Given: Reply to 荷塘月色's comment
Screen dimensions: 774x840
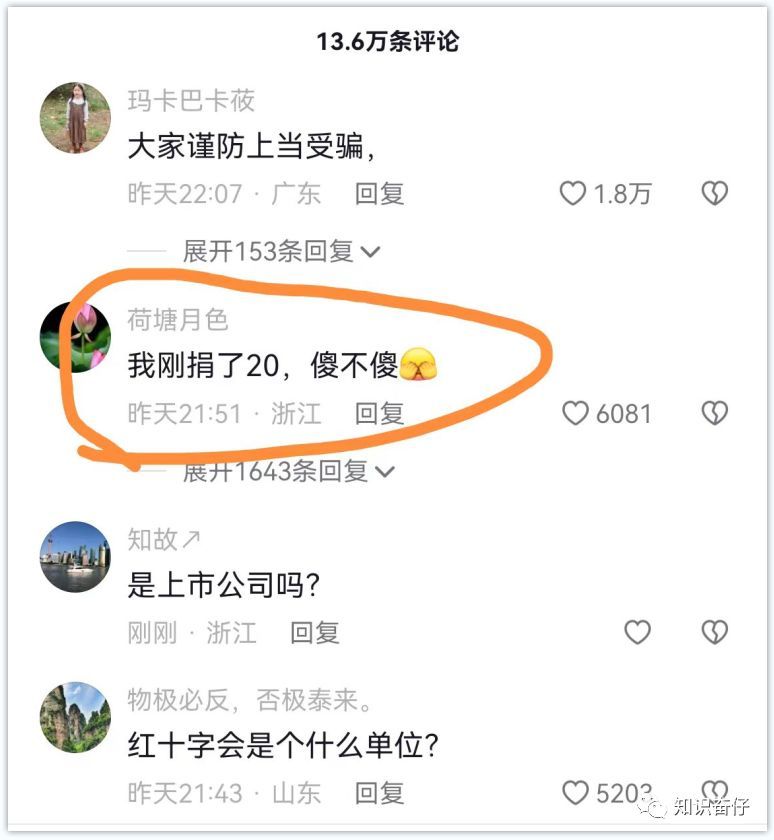Looking at the screenshot, I should tap(379, 413).
